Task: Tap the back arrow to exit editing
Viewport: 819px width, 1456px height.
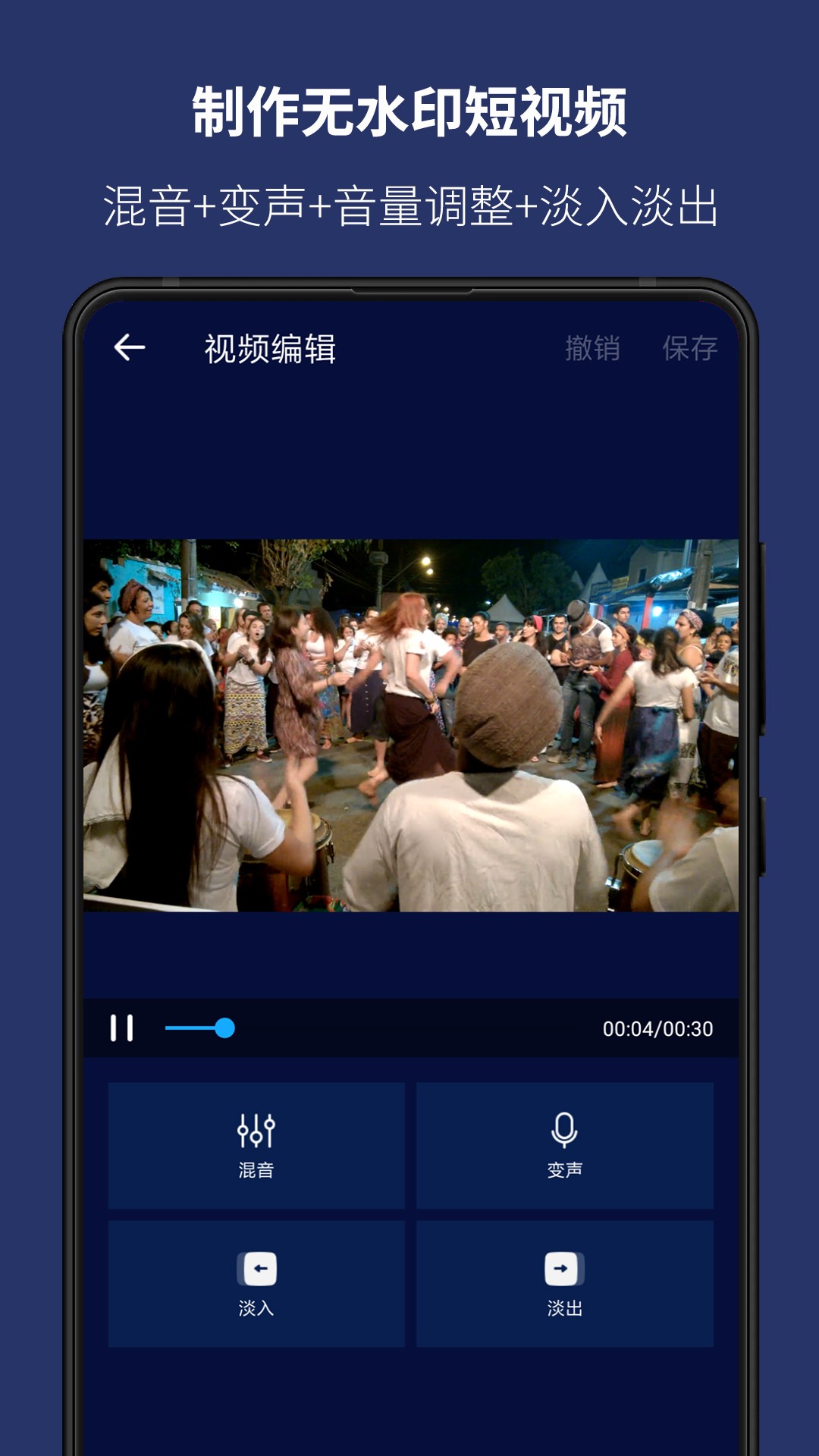Action: (x=129, y=347)
